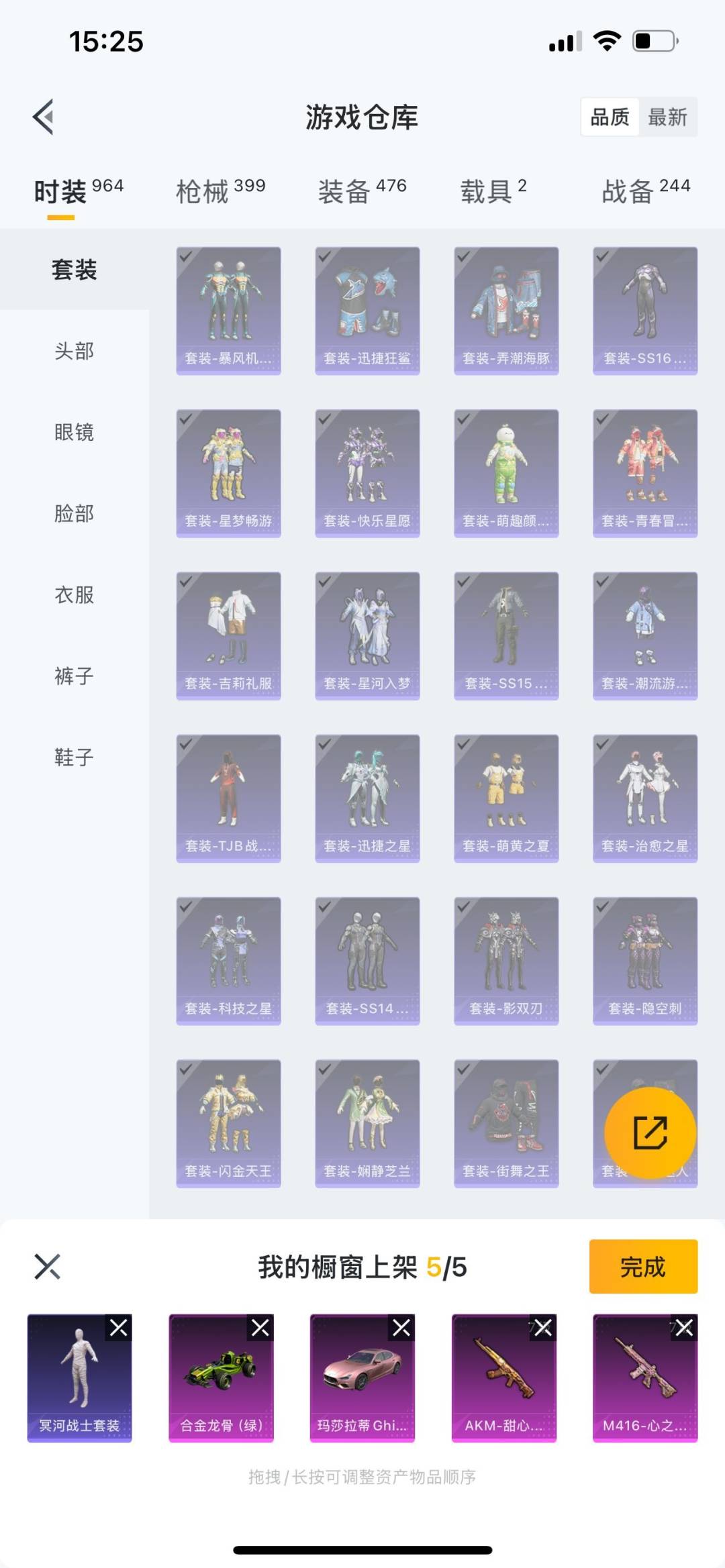Tap the 套装-吉莉礼服 item
Screen dimensions: 725x1568
coord(228,635)
